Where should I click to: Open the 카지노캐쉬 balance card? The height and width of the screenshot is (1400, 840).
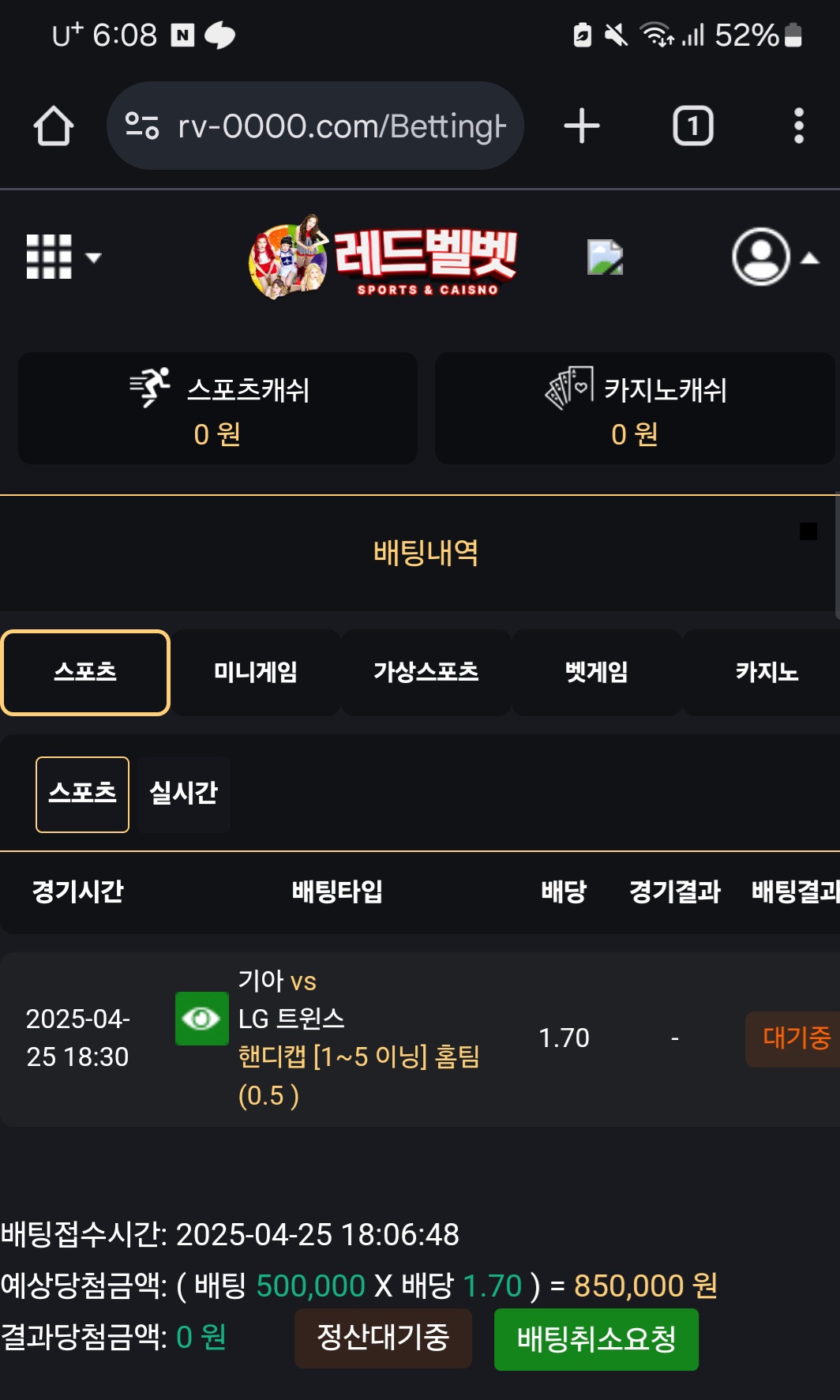(635, 408)
